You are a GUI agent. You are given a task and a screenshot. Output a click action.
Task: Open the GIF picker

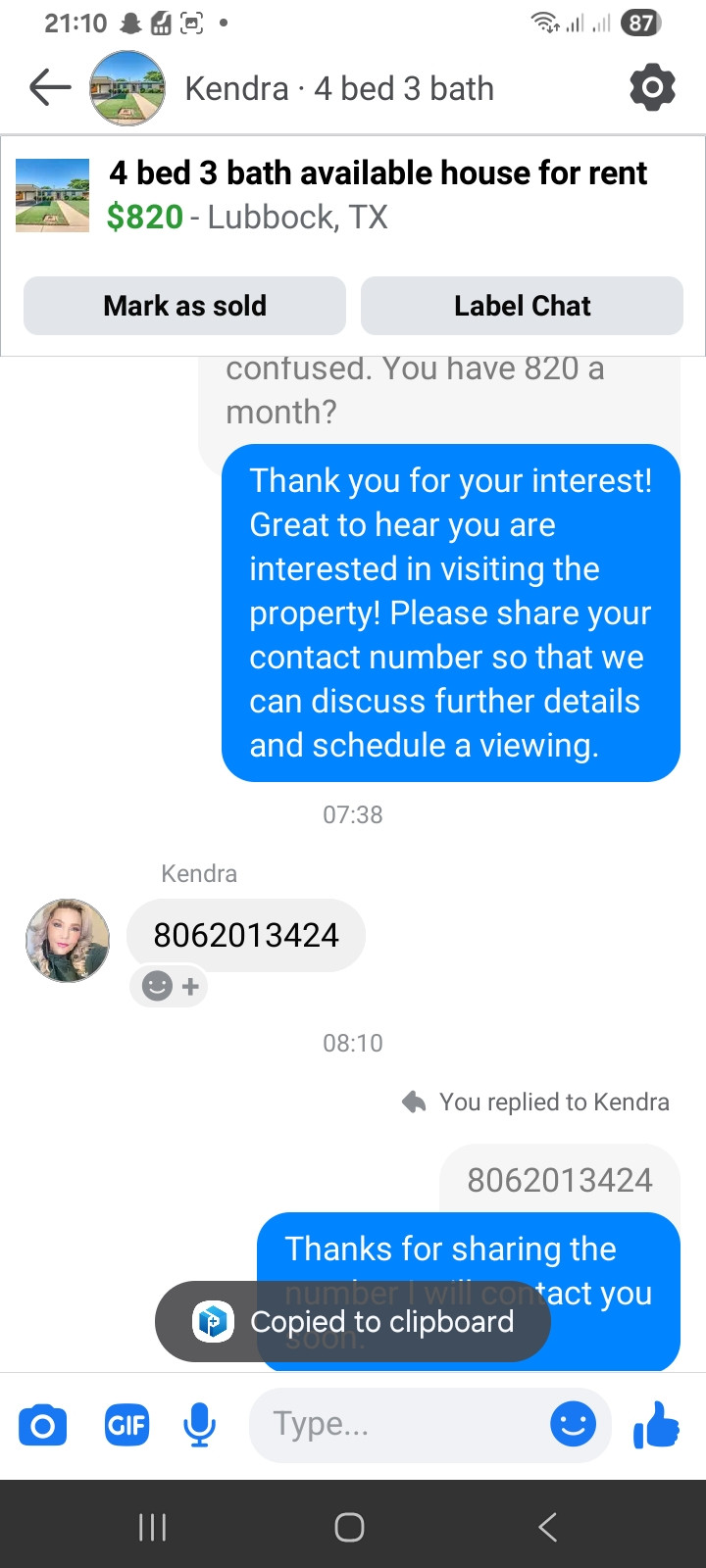click(126, 1425)
